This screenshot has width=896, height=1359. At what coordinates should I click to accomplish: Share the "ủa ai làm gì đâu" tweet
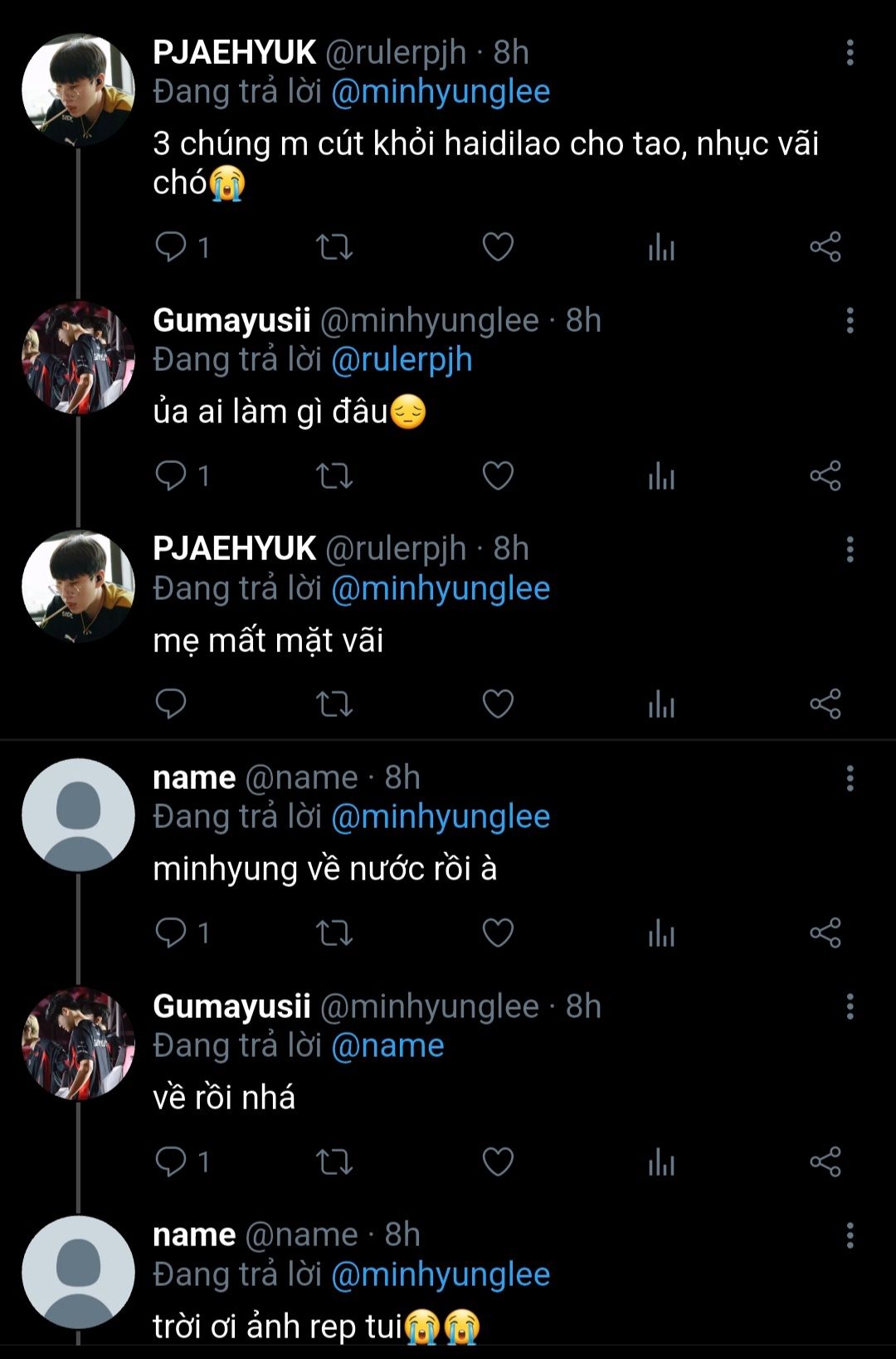click(x=825, y=475)
